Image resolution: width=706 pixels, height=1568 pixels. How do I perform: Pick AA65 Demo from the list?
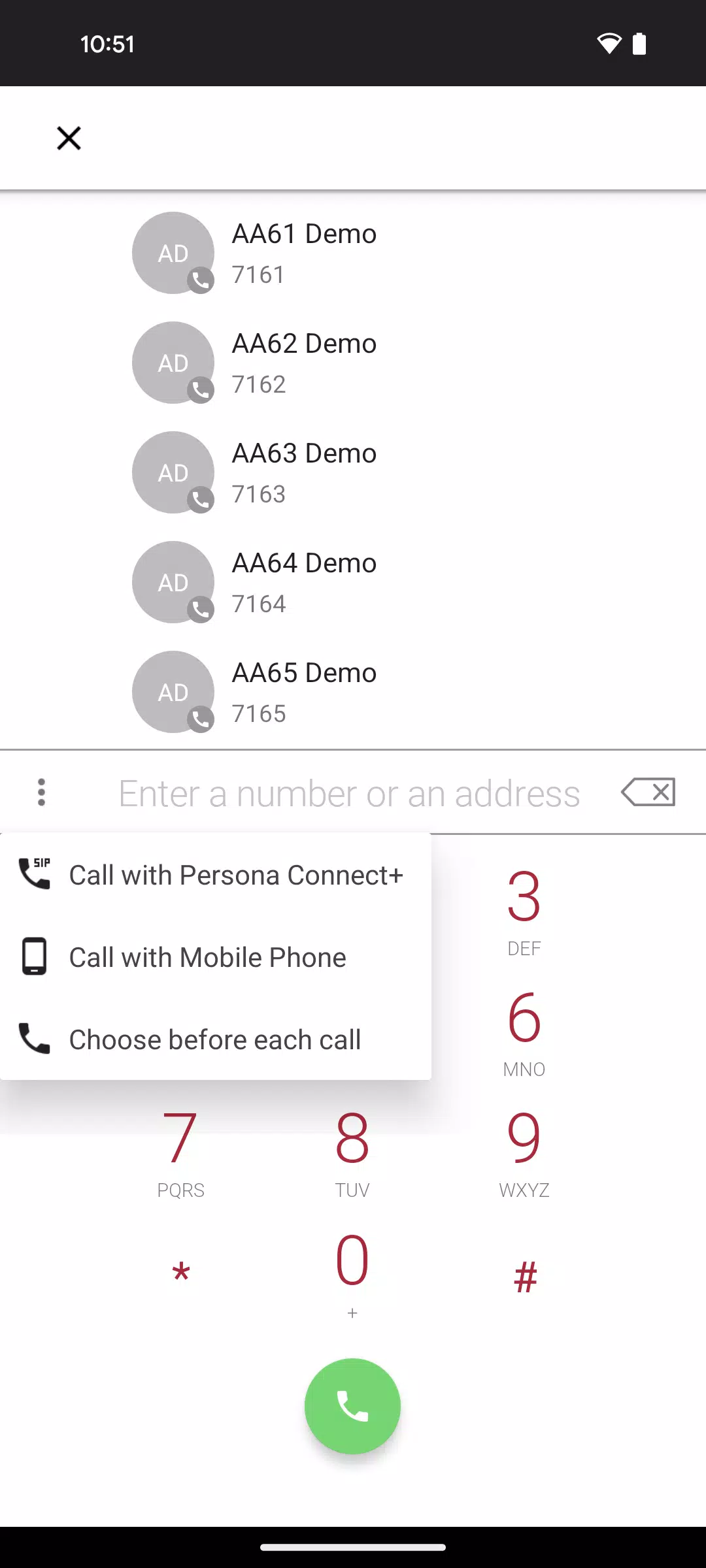click(x=353, y=692)
